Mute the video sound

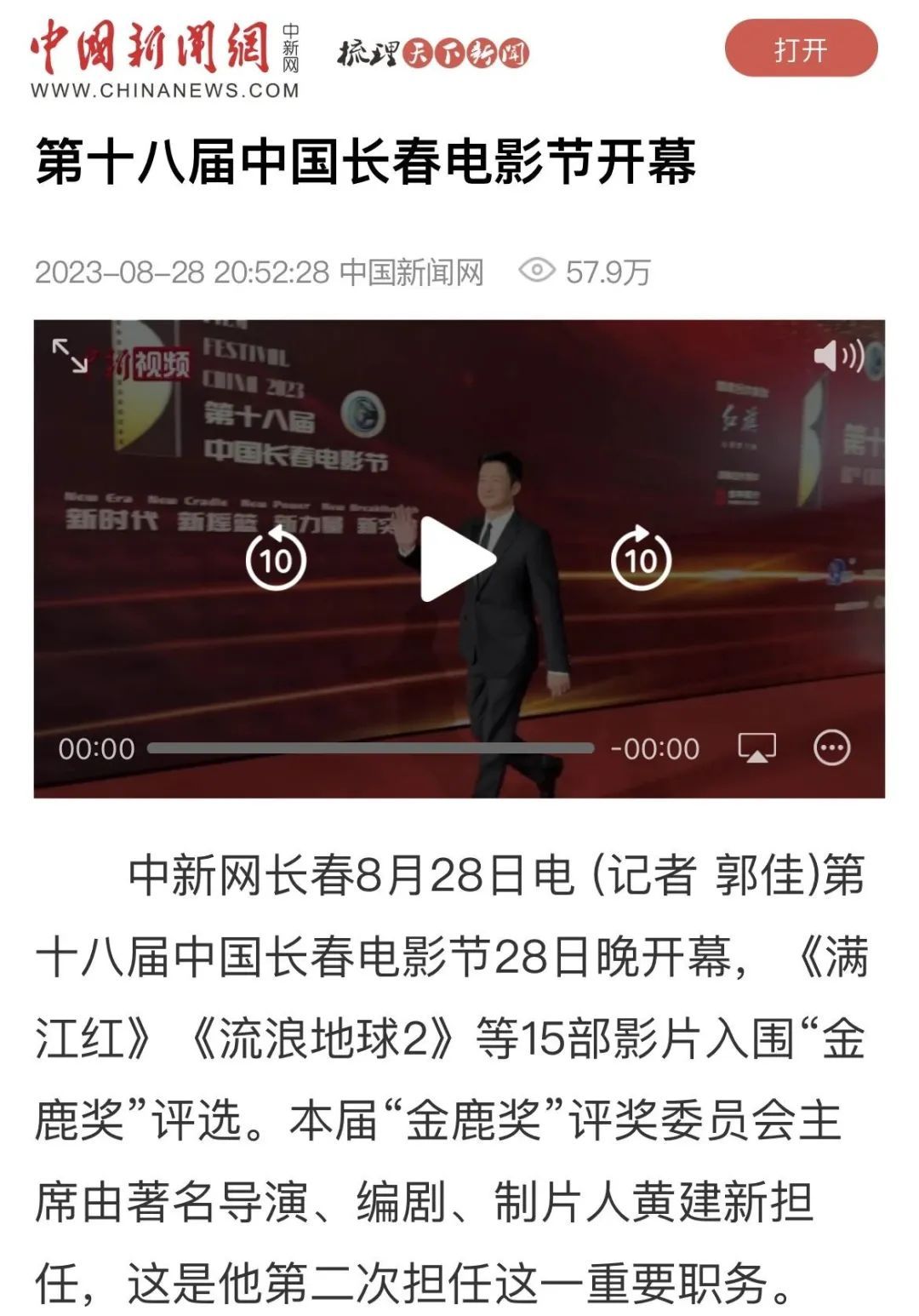click(838, 356)
